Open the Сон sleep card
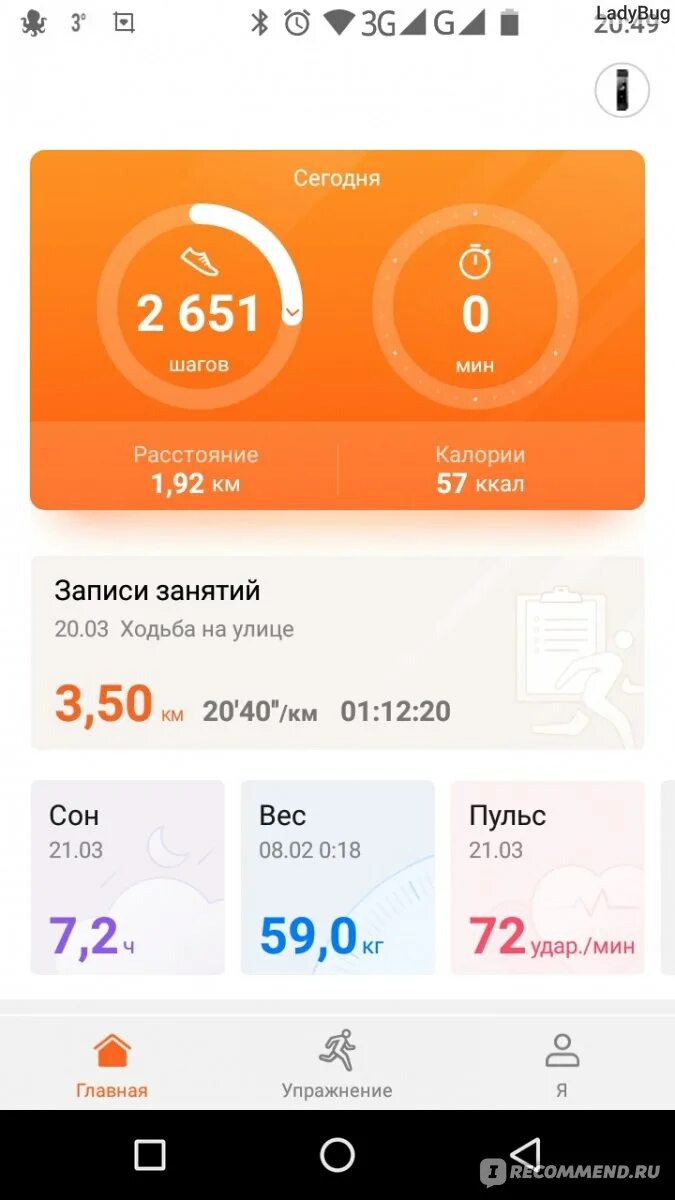This screenshot has height=1200, width=675. pos(127,877)
